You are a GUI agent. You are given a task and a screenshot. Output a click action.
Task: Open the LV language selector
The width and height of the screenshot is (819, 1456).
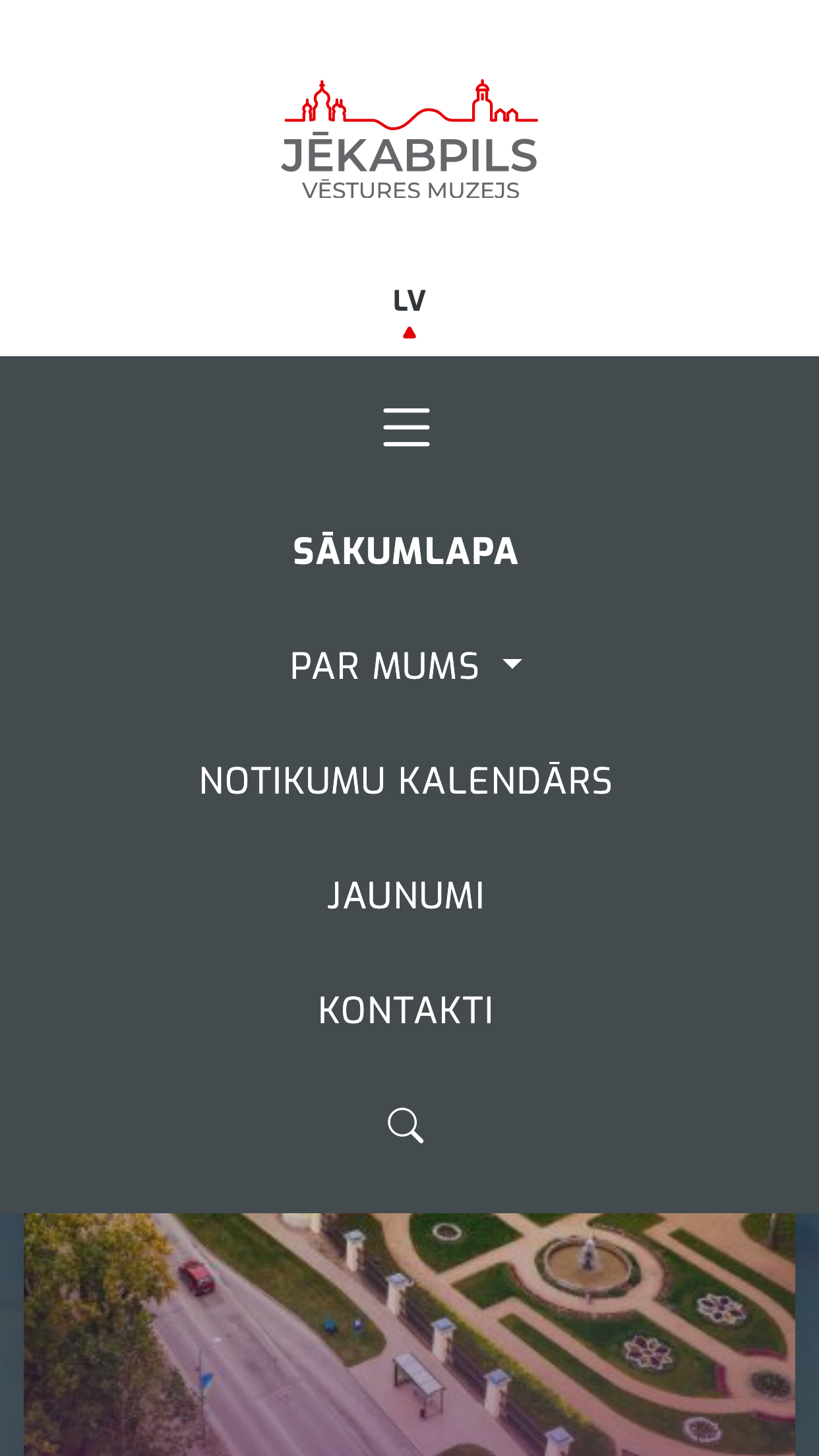409,301
